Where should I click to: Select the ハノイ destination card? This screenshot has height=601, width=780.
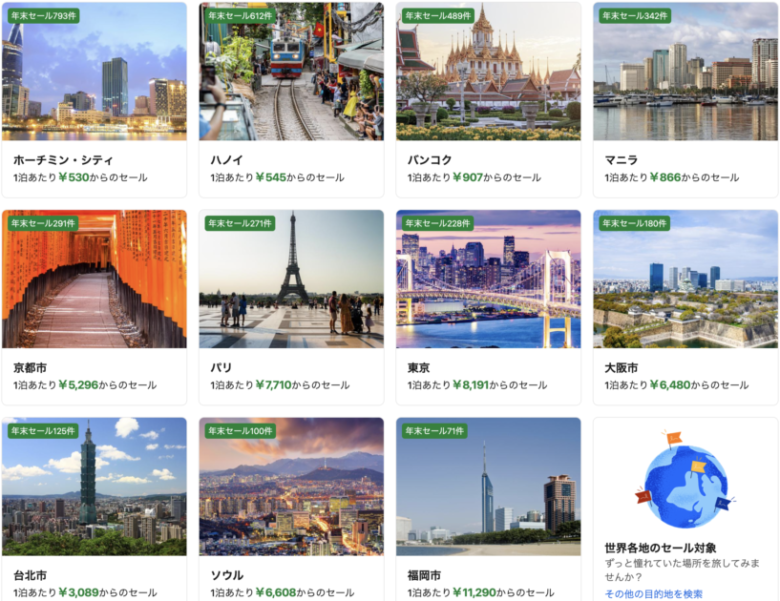[291, 99]
